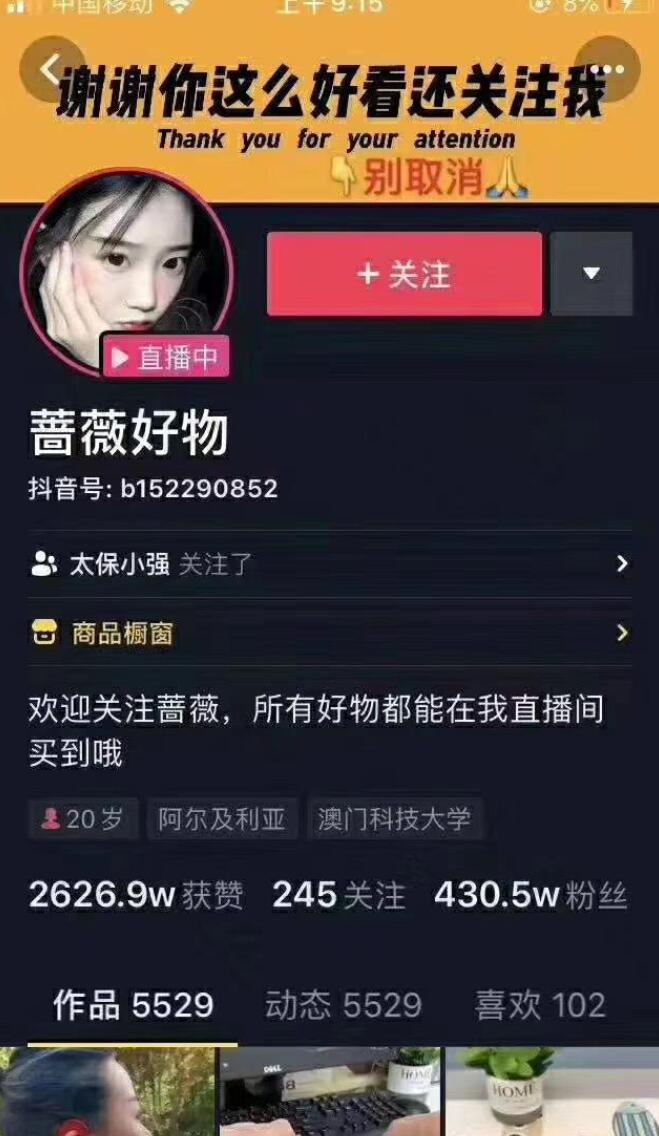659x1136 pixels.
Task: View the 245 关注 following list
Action: [339, 895]
